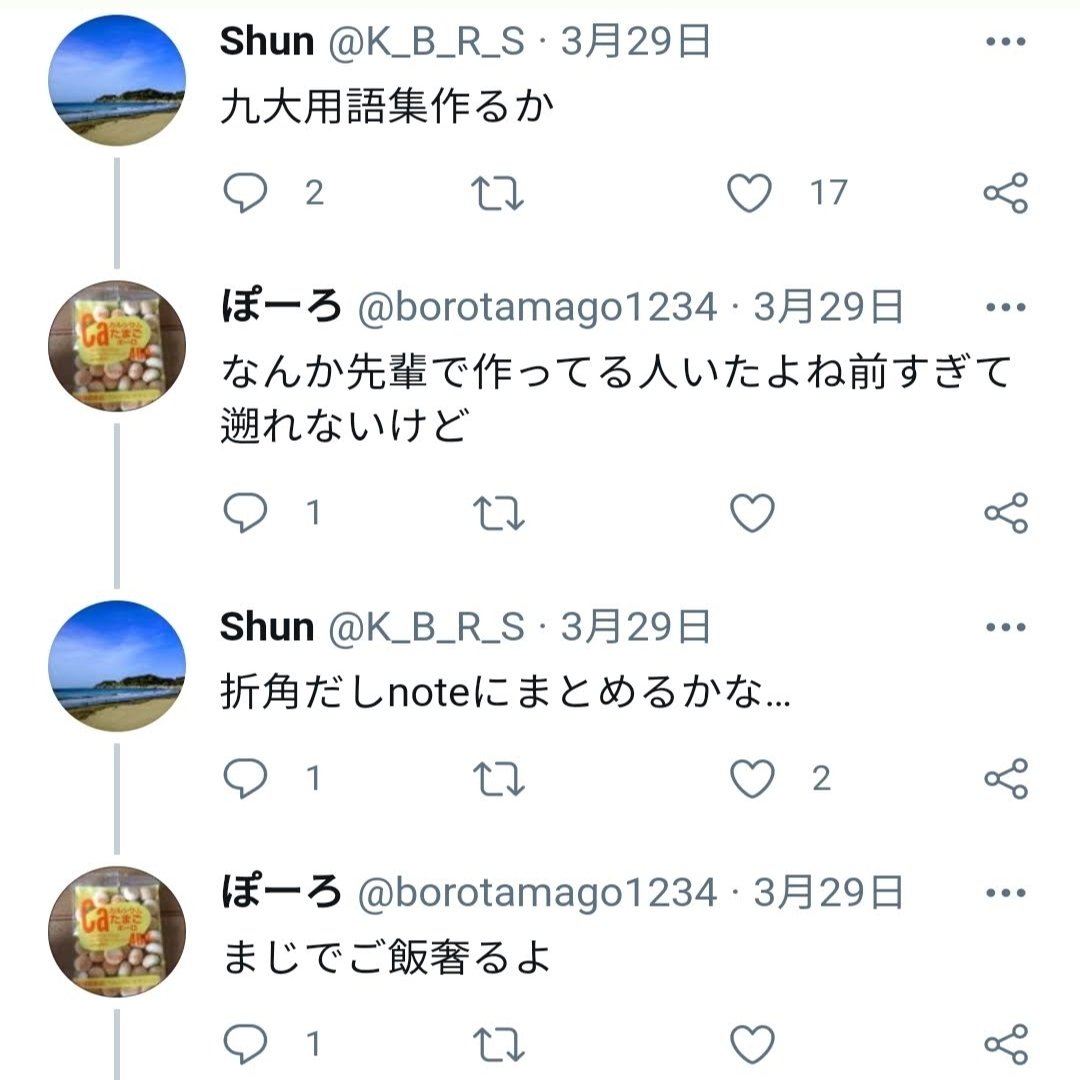Open overflow menu on ぼーろ's 先輩 tweet
The image size is (1080, 1080).
click(1006, 307)
